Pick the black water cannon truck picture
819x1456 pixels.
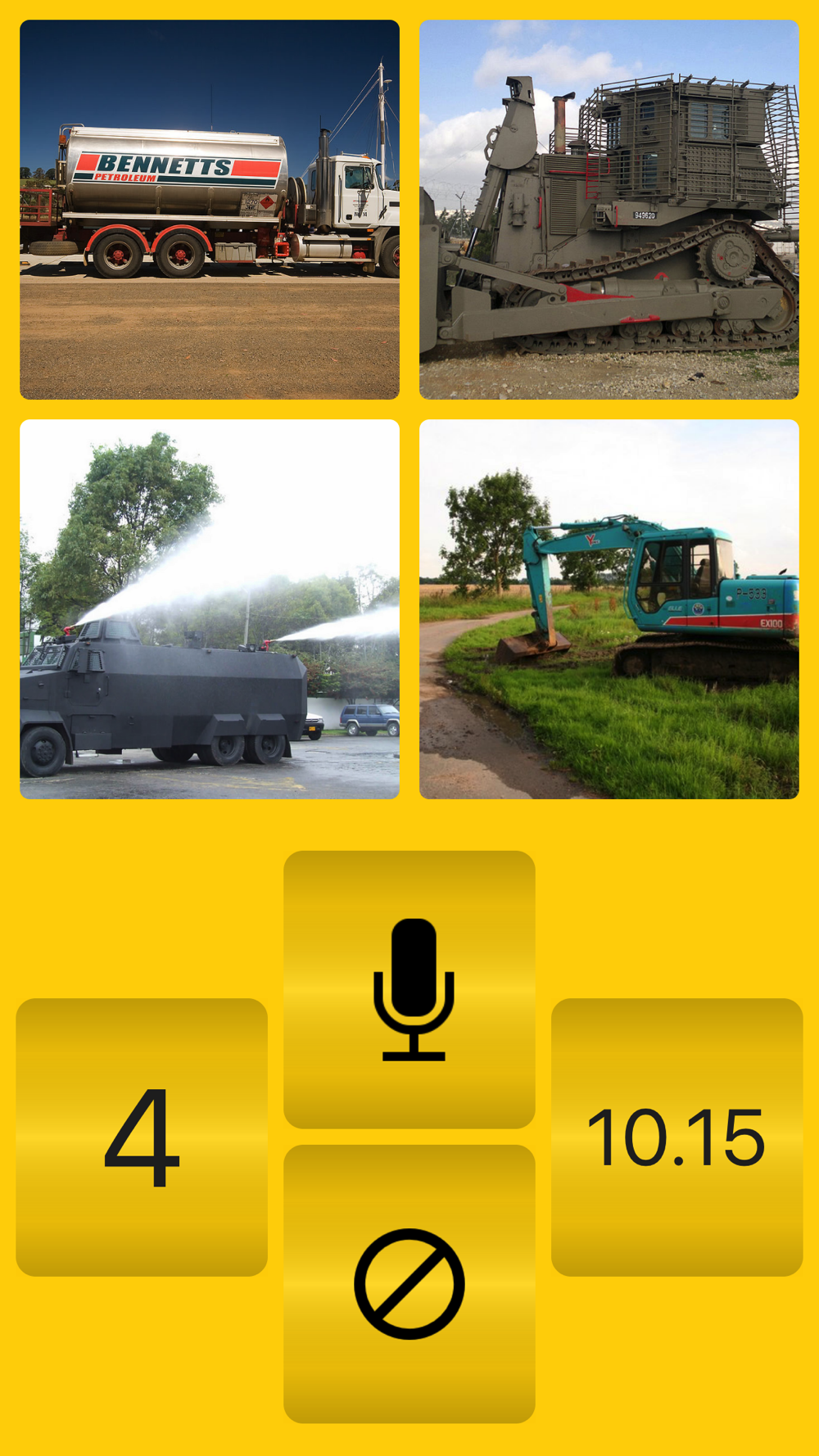[x=210, y=609]
